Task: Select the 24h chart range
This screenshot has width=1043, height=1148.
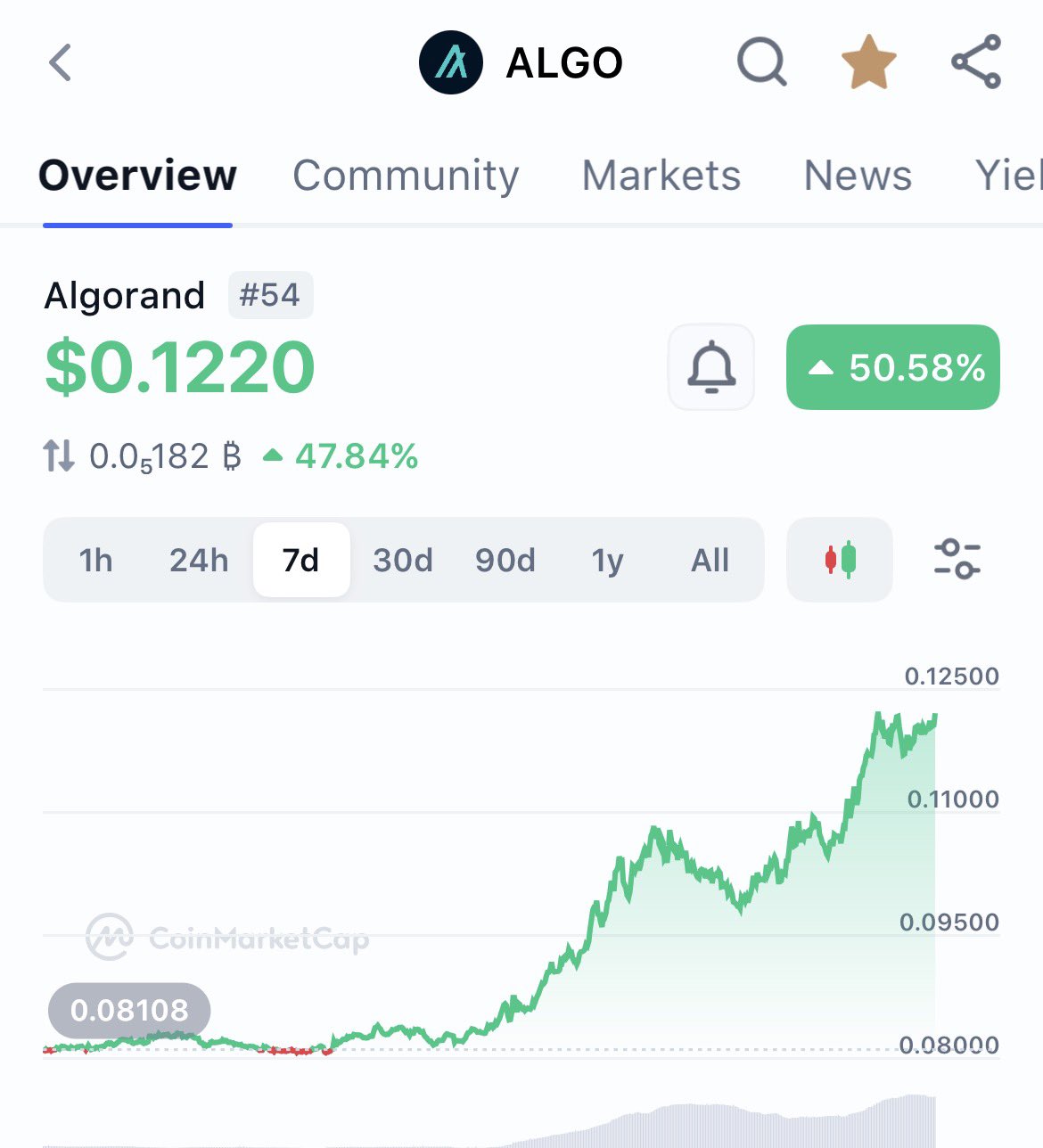Action: 199,561
